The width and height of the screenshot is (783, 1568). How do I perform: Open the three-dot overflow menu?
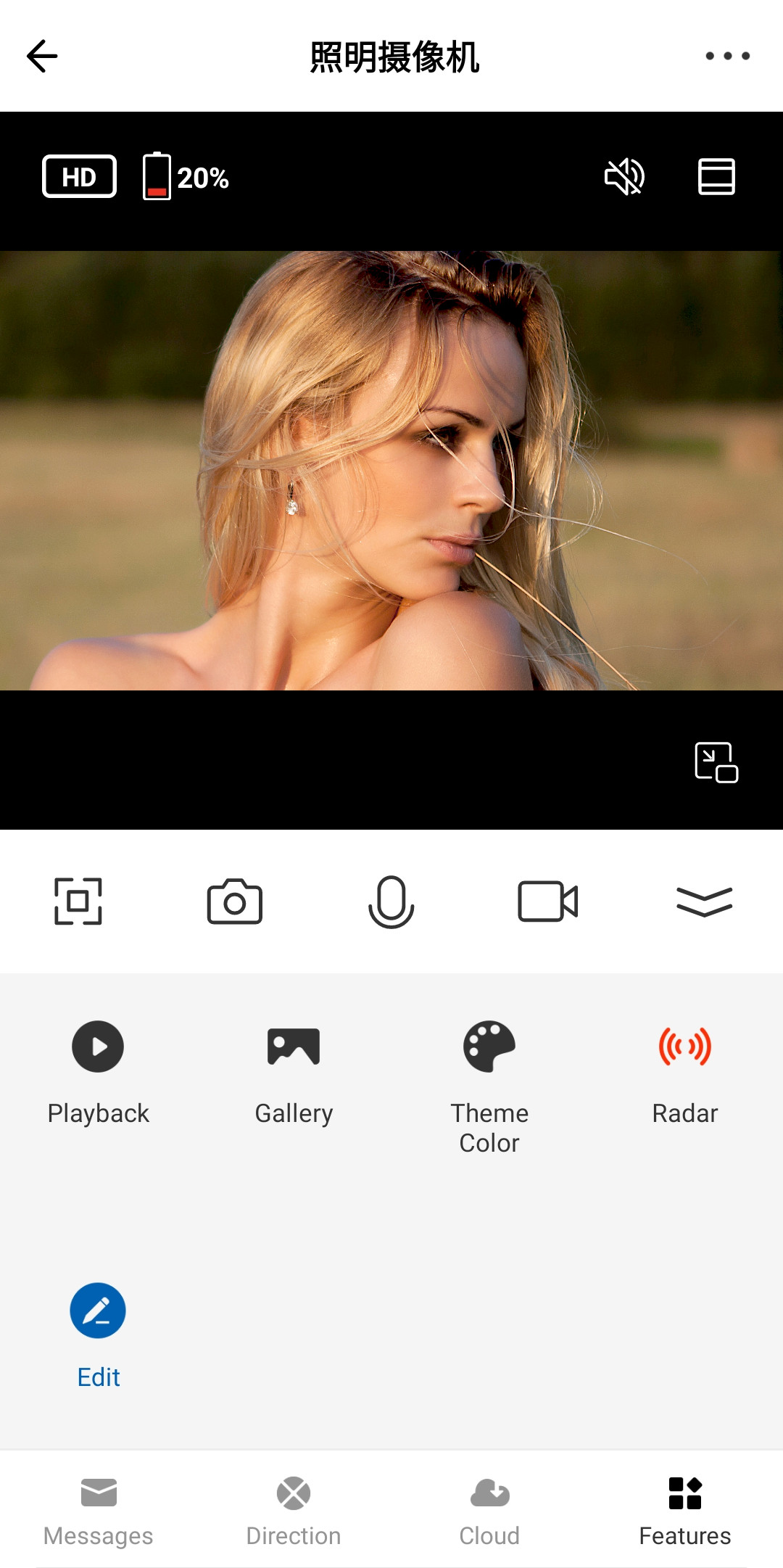pyautogui.click(x=727, y=56)
